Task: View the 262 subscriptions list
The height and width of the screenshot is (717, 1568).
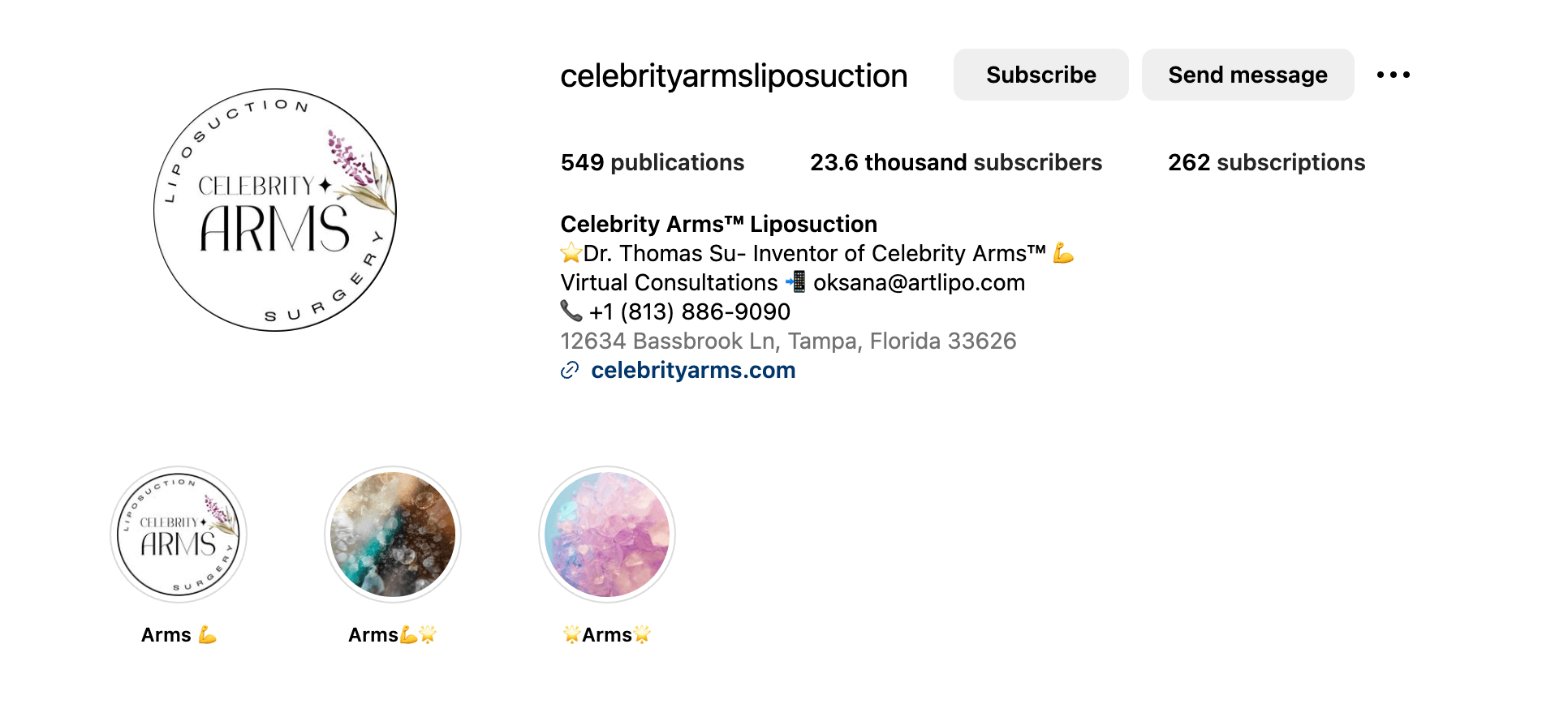Action: [x=1266, y=162]
